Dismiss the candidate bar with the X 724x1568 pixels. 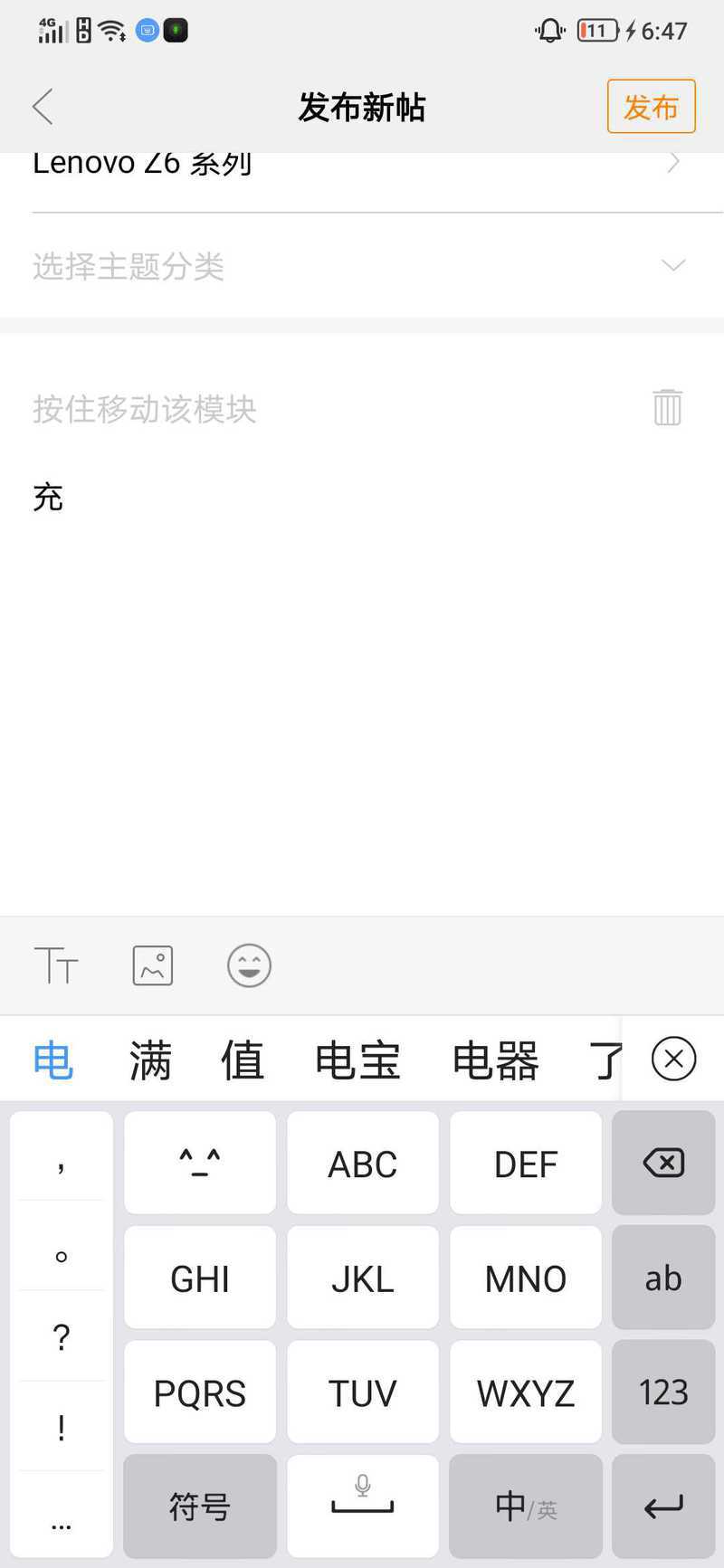pyautogui.click(x=673, y=1059)
